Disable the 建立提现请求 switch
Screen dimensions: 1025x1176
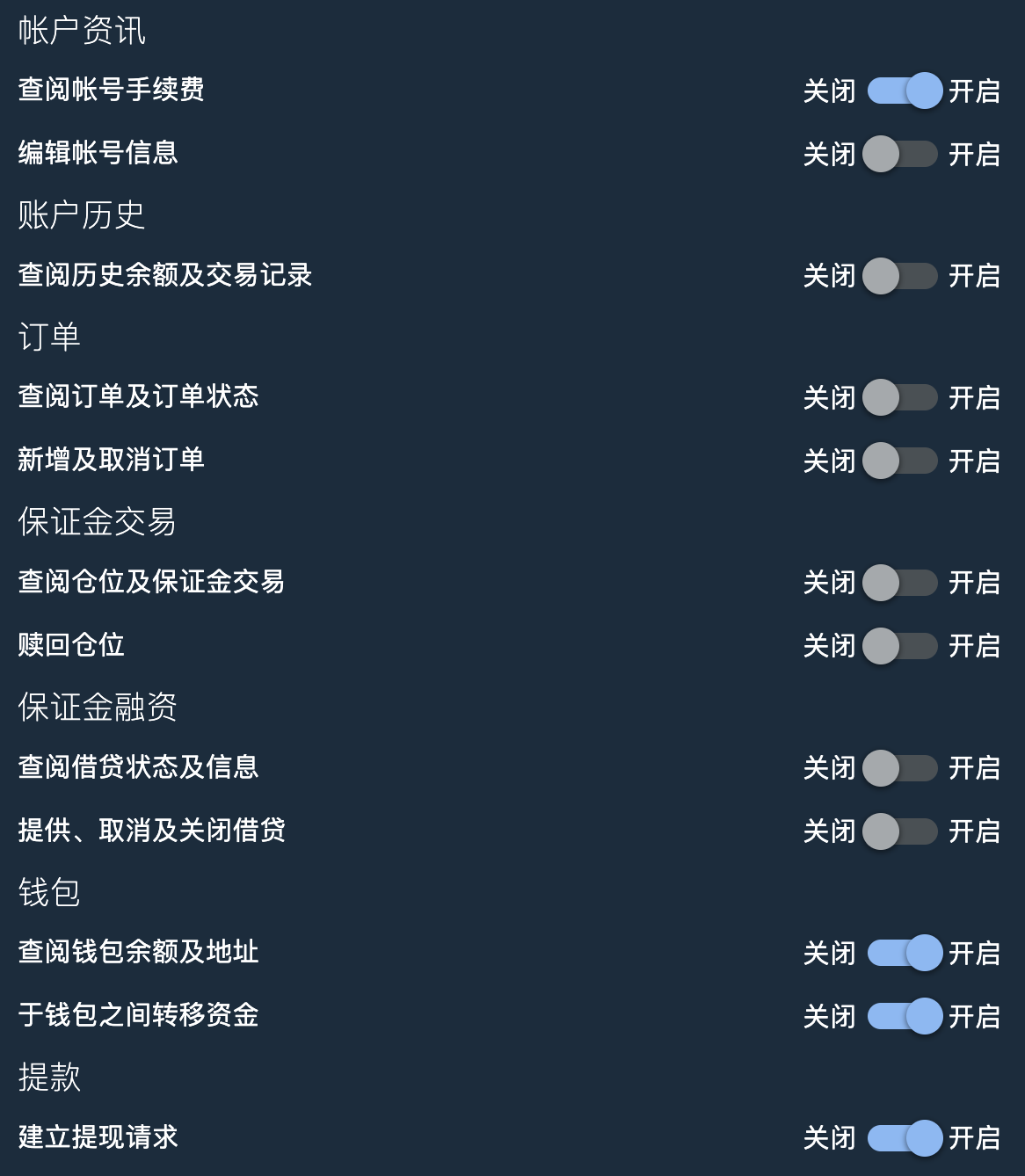click(903, 1138)
